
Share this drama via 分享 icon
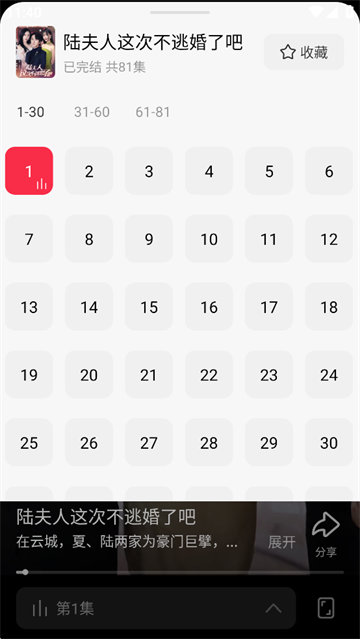[326, 535]
